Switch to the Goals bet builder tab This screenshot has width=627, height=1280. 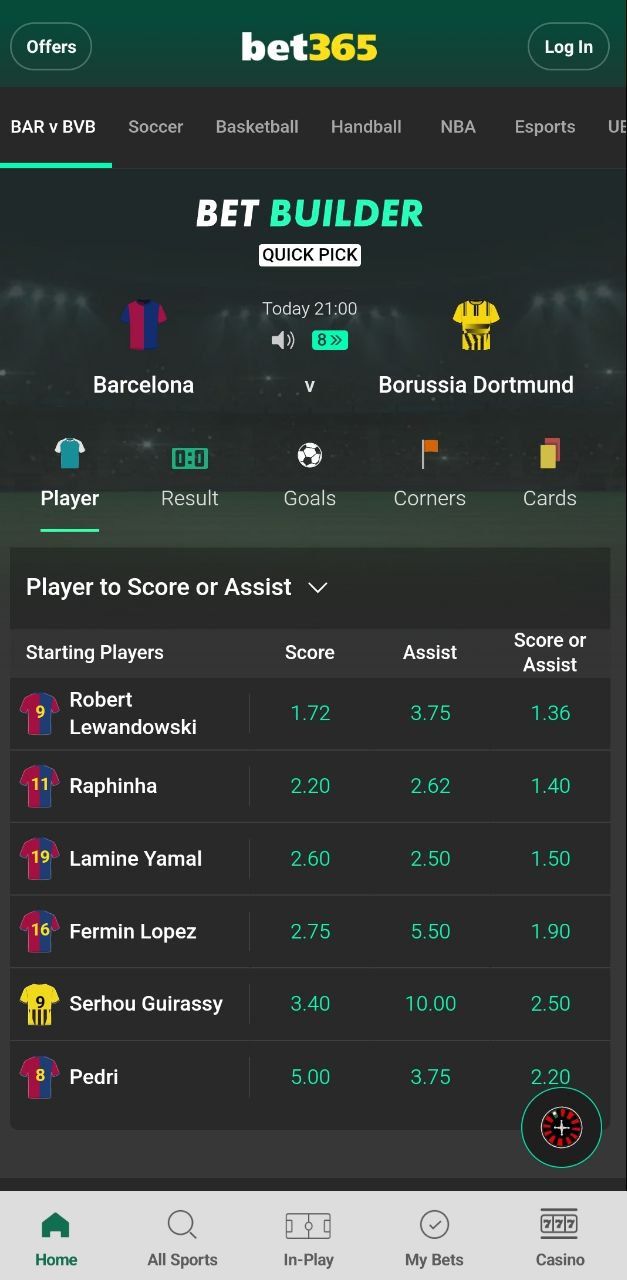pos(310,477)
